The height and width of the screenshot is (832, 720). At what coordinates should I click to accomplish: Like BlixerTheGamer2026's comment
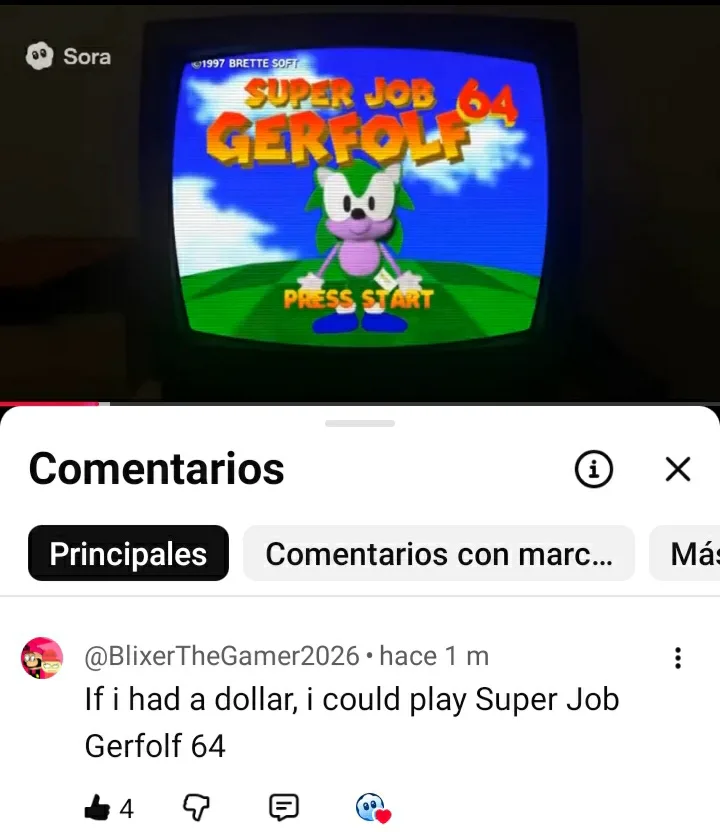[97, 808]
